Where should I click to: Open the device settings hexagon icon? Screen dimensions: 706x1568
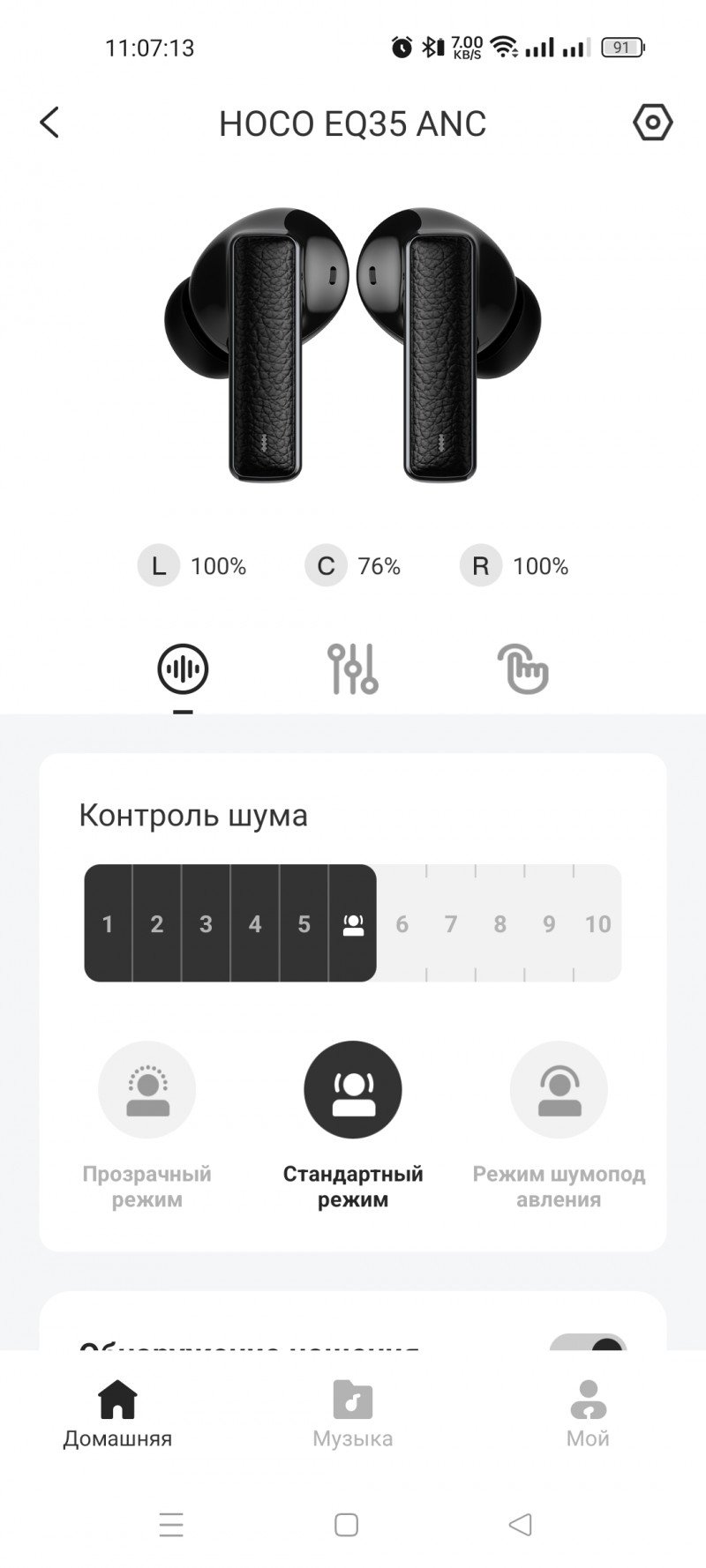(652, 123)
